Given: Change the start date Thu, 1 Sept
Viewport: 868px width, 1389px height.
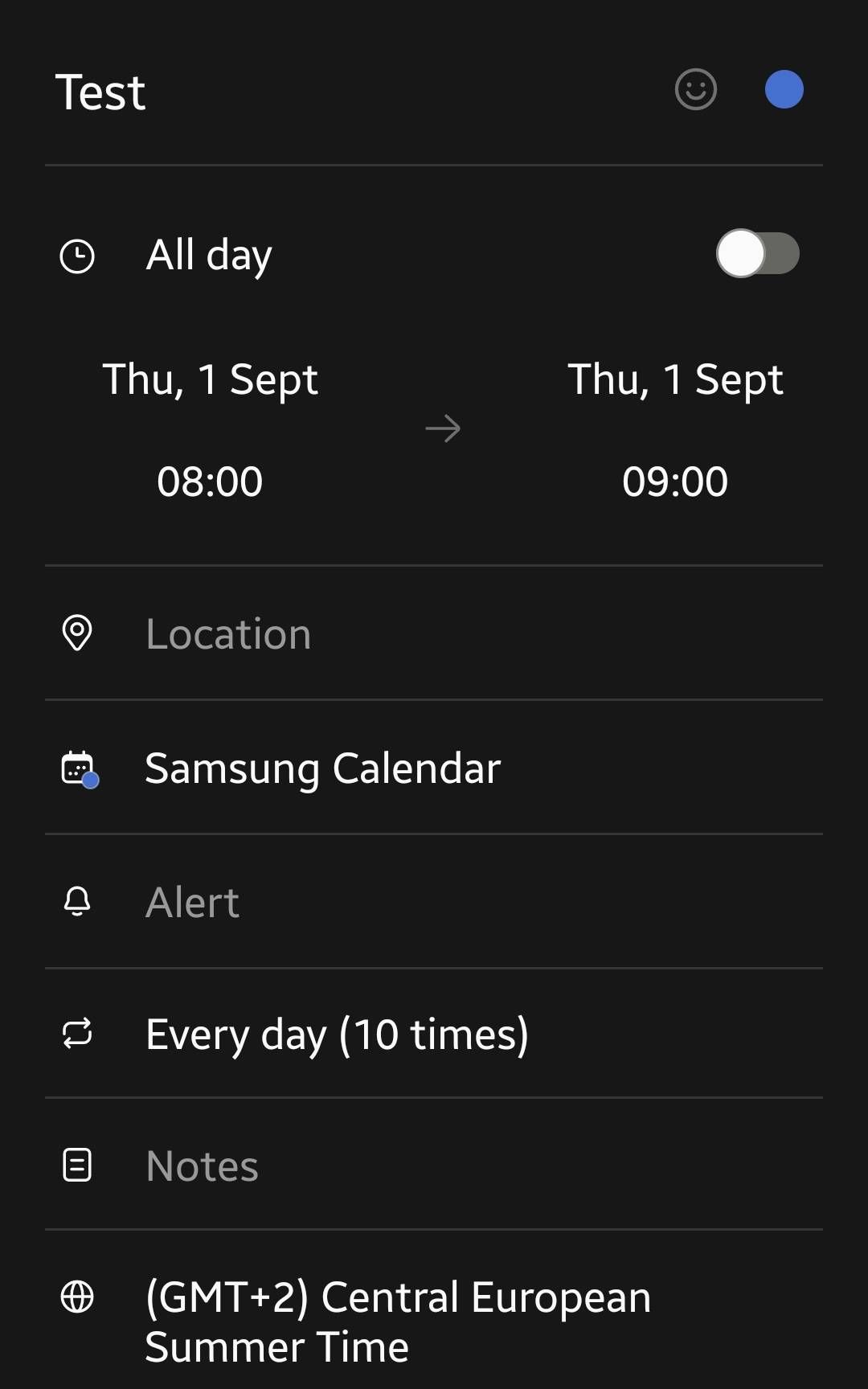Looking at the screenshot, I should [x=210, y=379].
